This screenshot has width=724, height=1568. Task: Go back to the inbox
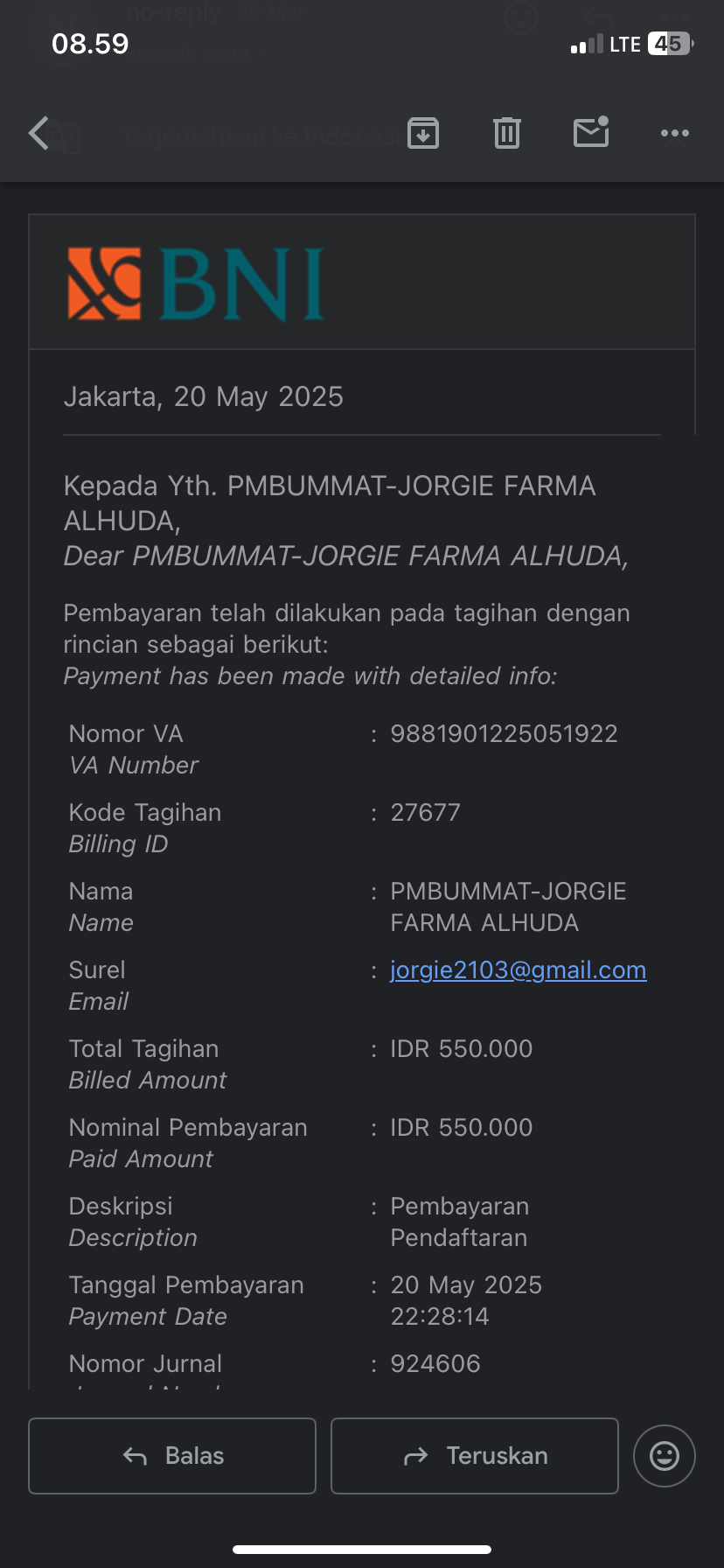[x=39, y=133]
